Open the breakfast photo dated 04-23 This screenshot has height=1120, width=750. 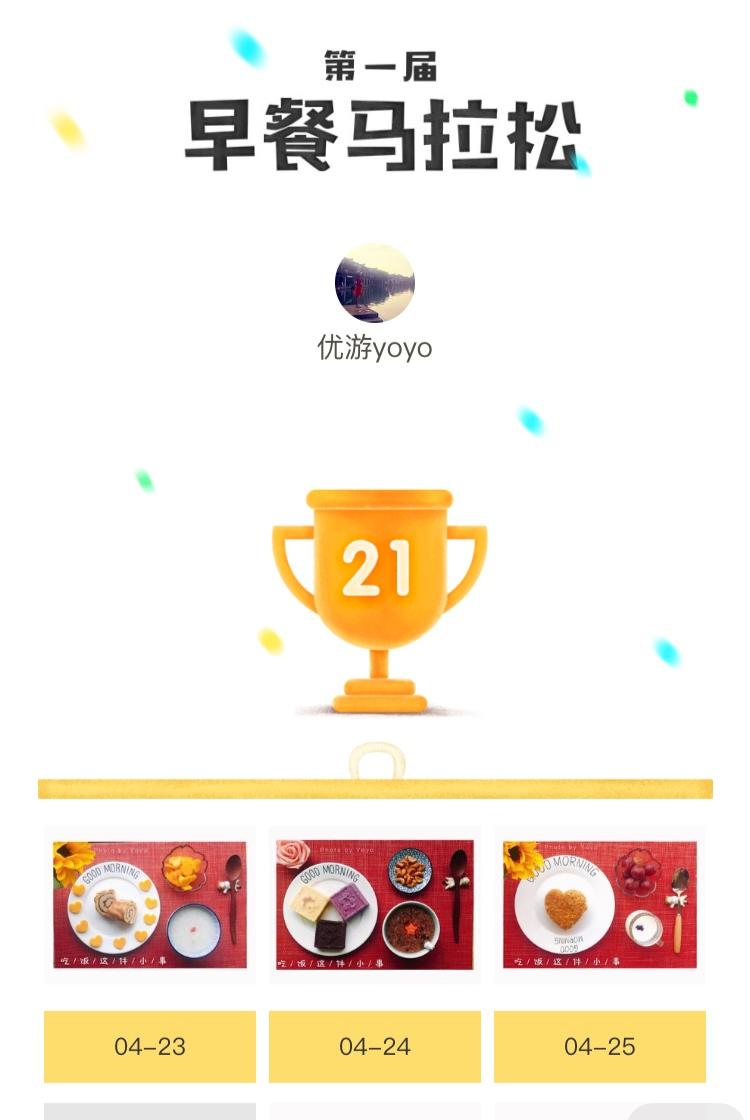(150, 904)
